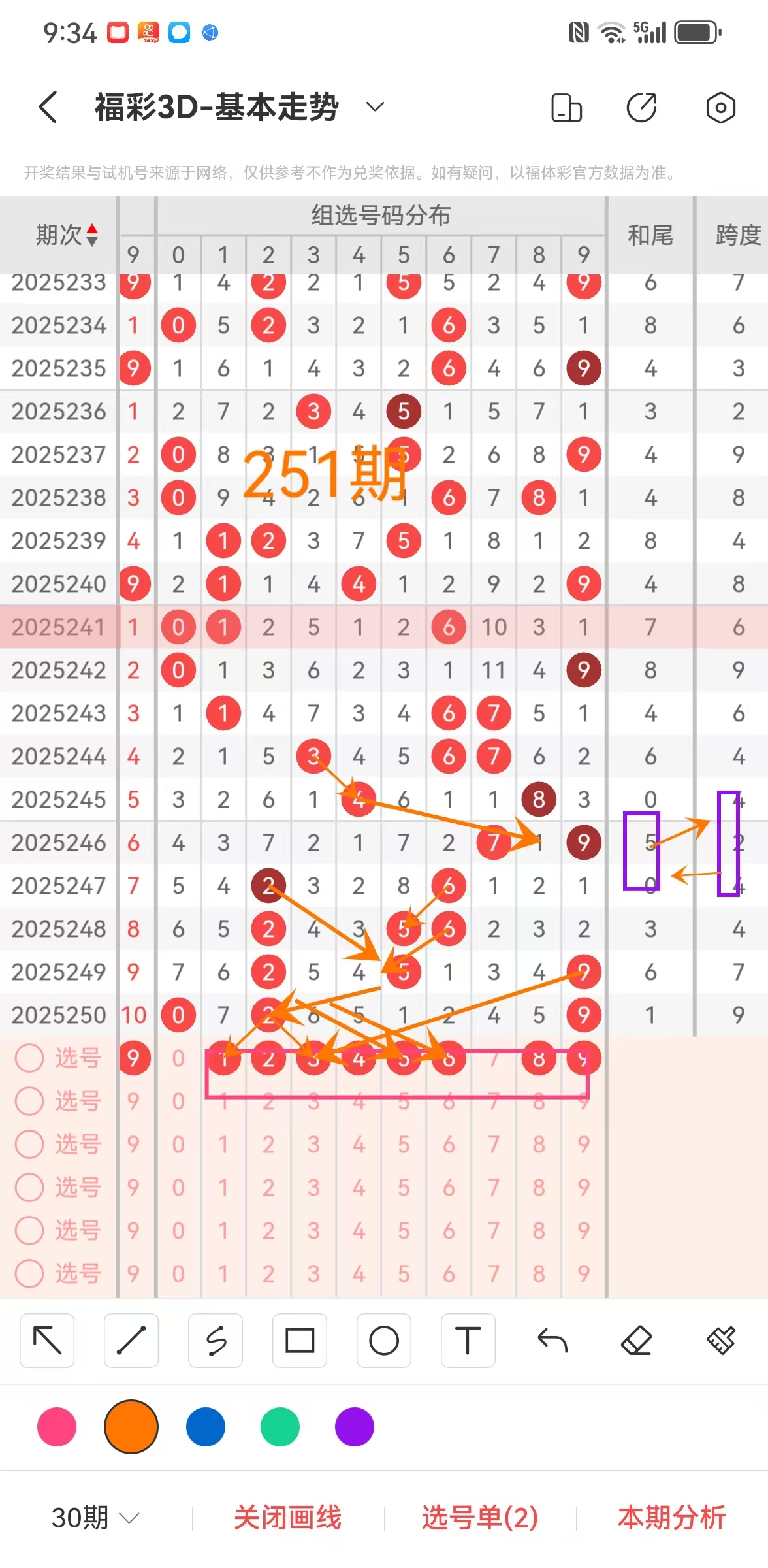Pick the circle drawing tool
This screenshot has width=768, height=1568.
[384, 1341]
